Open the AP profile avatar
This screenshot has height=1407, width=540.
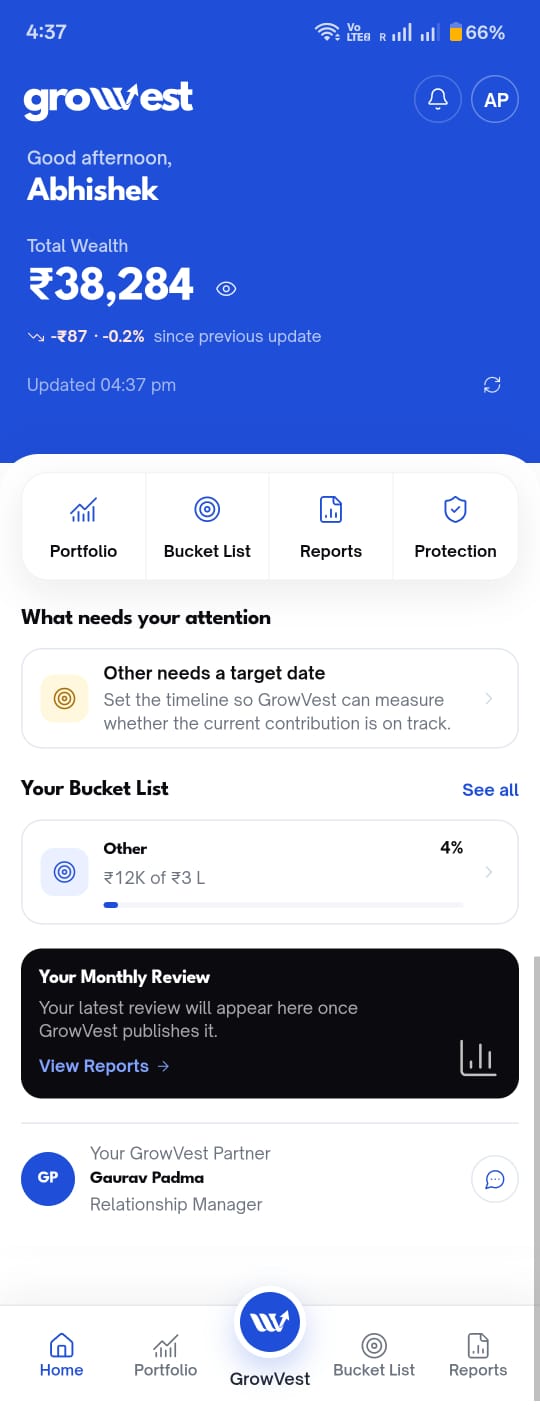(495, 100)
